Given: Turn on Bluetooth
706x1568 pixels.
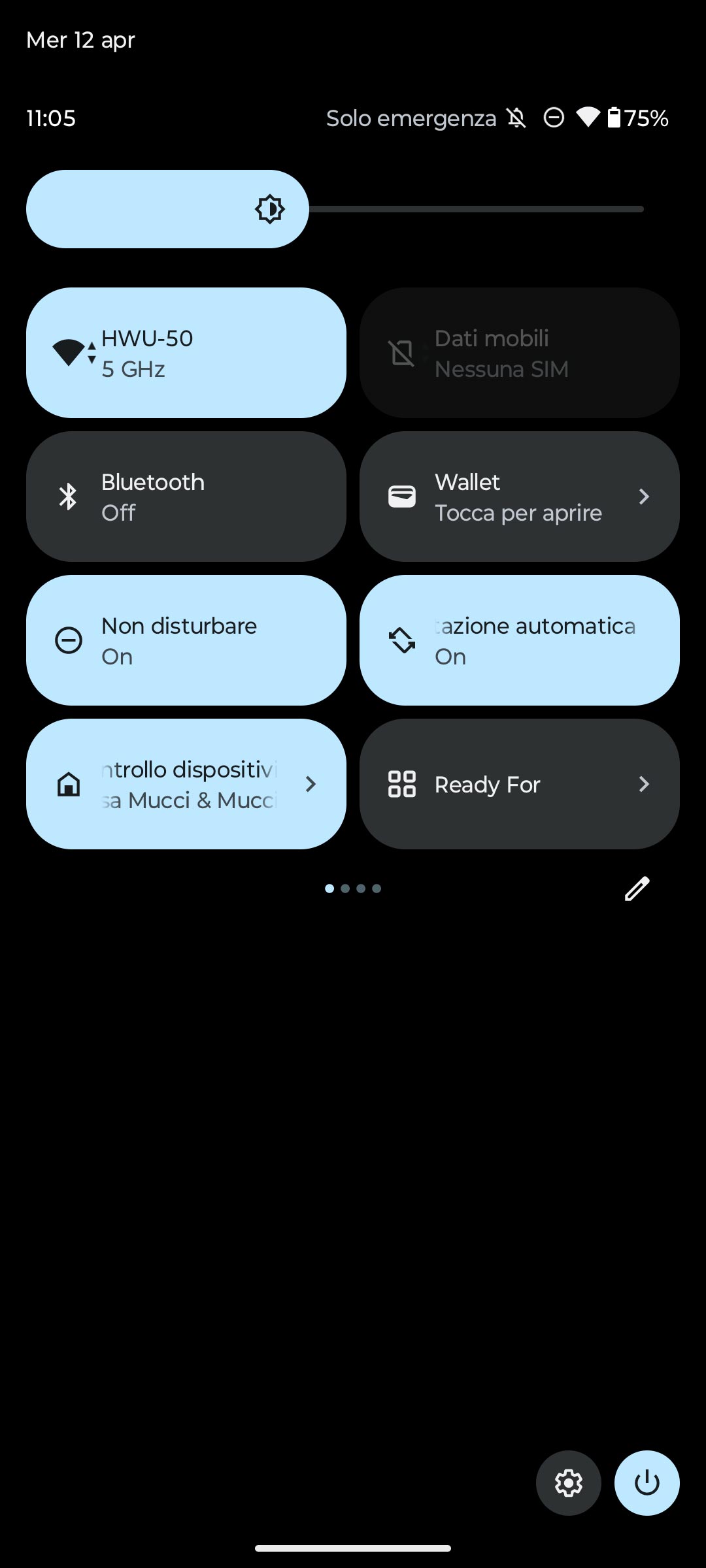Looking at the screenshot, I should (186, 497).
